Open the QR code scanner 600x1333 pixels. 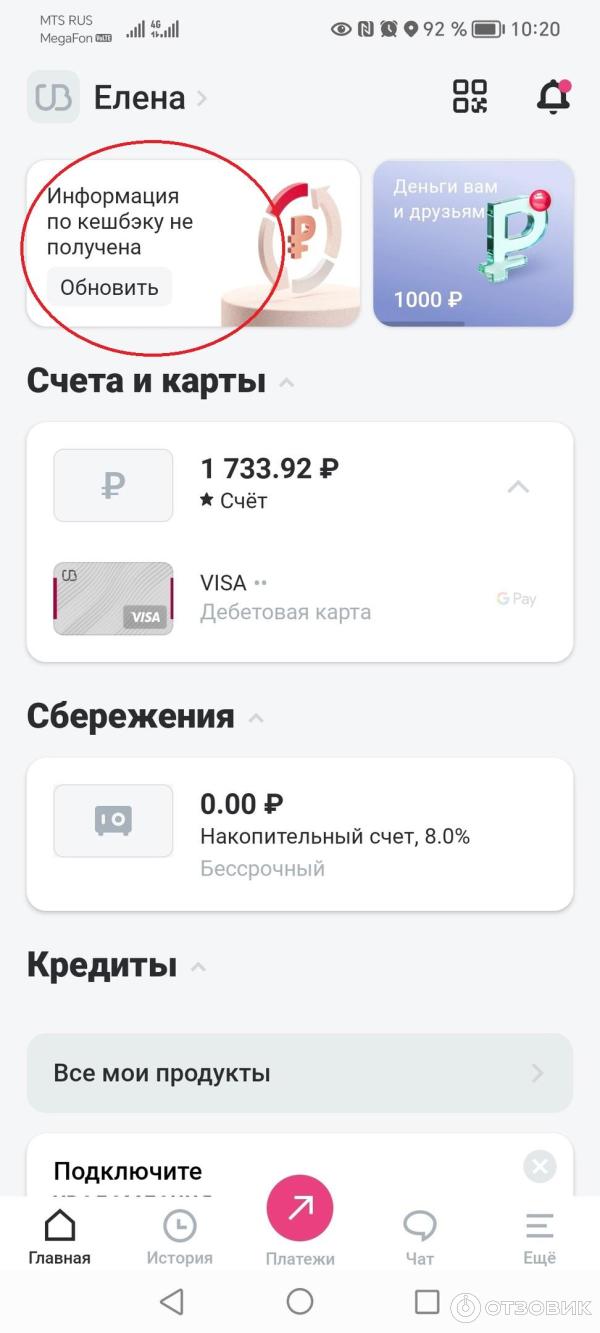pos(470,97)
